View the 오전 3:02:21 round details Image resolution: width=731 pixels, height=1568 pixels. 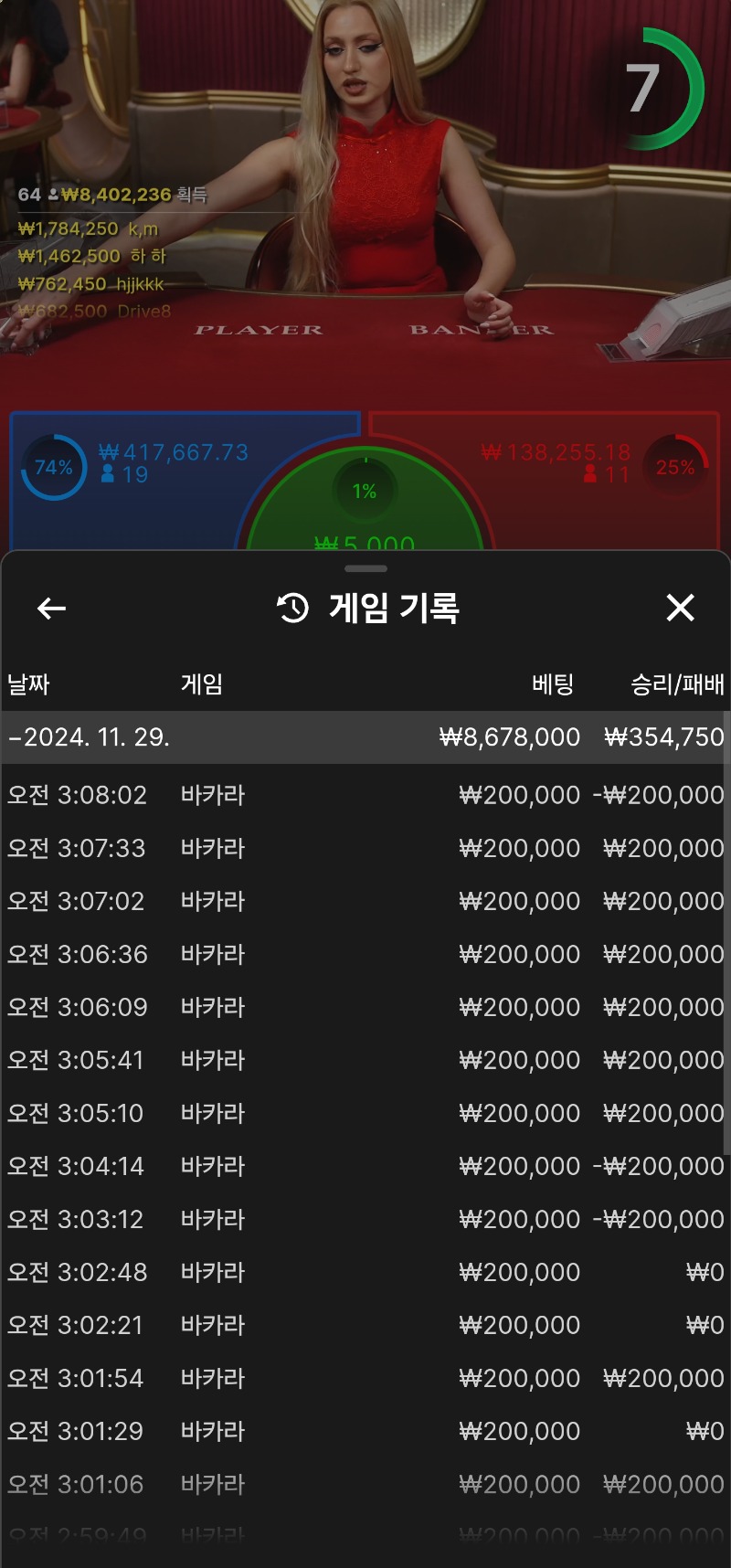pyautogui.click(x=365, y=1325)
